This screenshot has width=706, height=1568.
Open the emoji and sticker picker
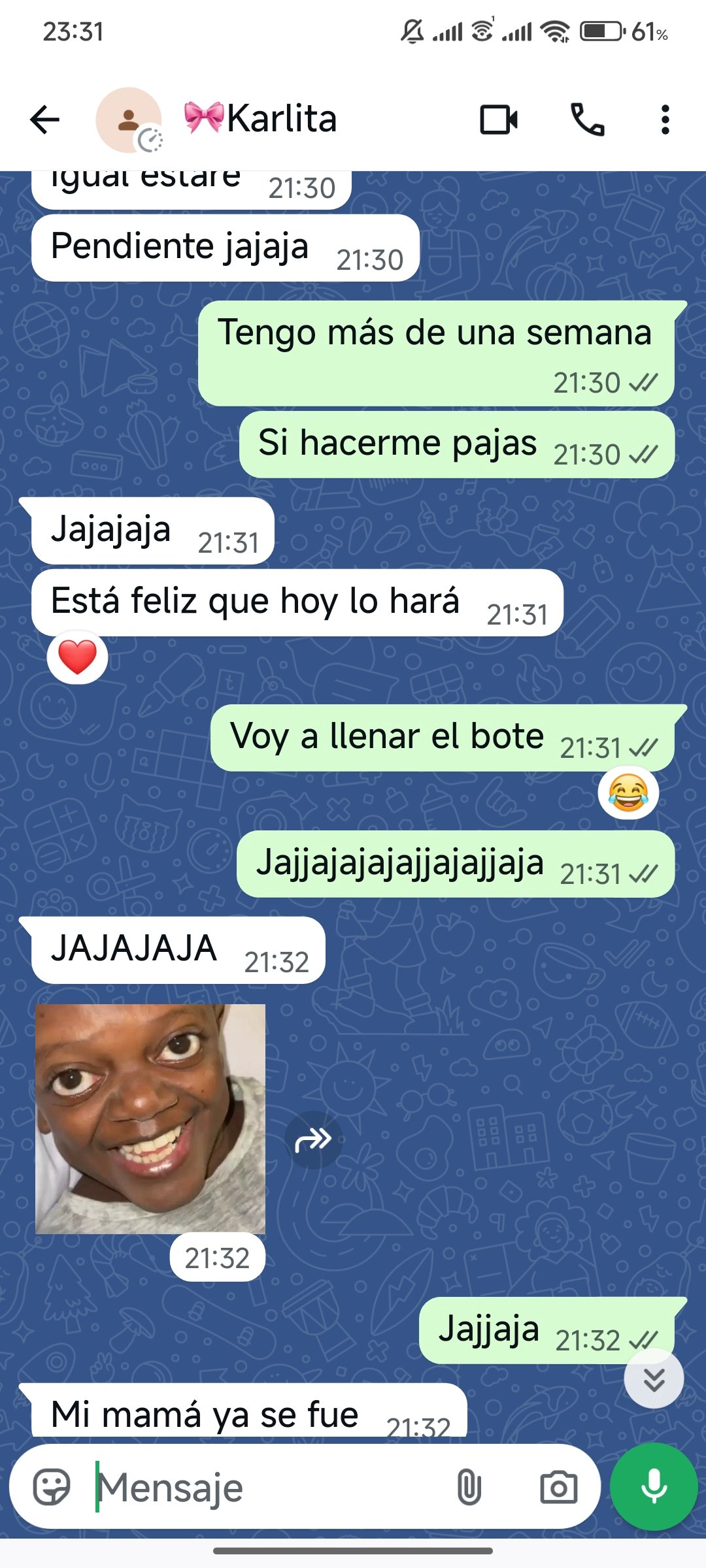click(x=51, y=1488)
